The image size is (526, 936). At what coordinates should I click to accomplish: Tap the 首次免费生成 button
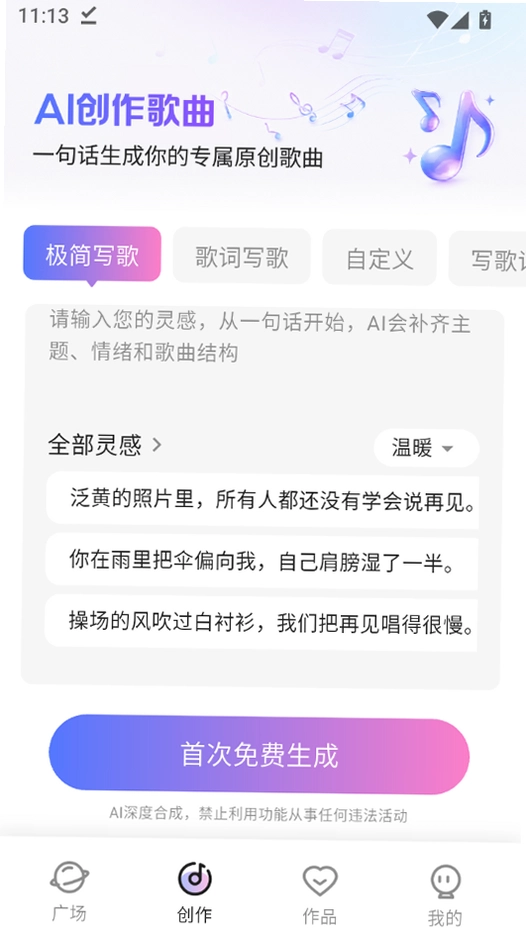pyautogui.click(x=259, y=755)
